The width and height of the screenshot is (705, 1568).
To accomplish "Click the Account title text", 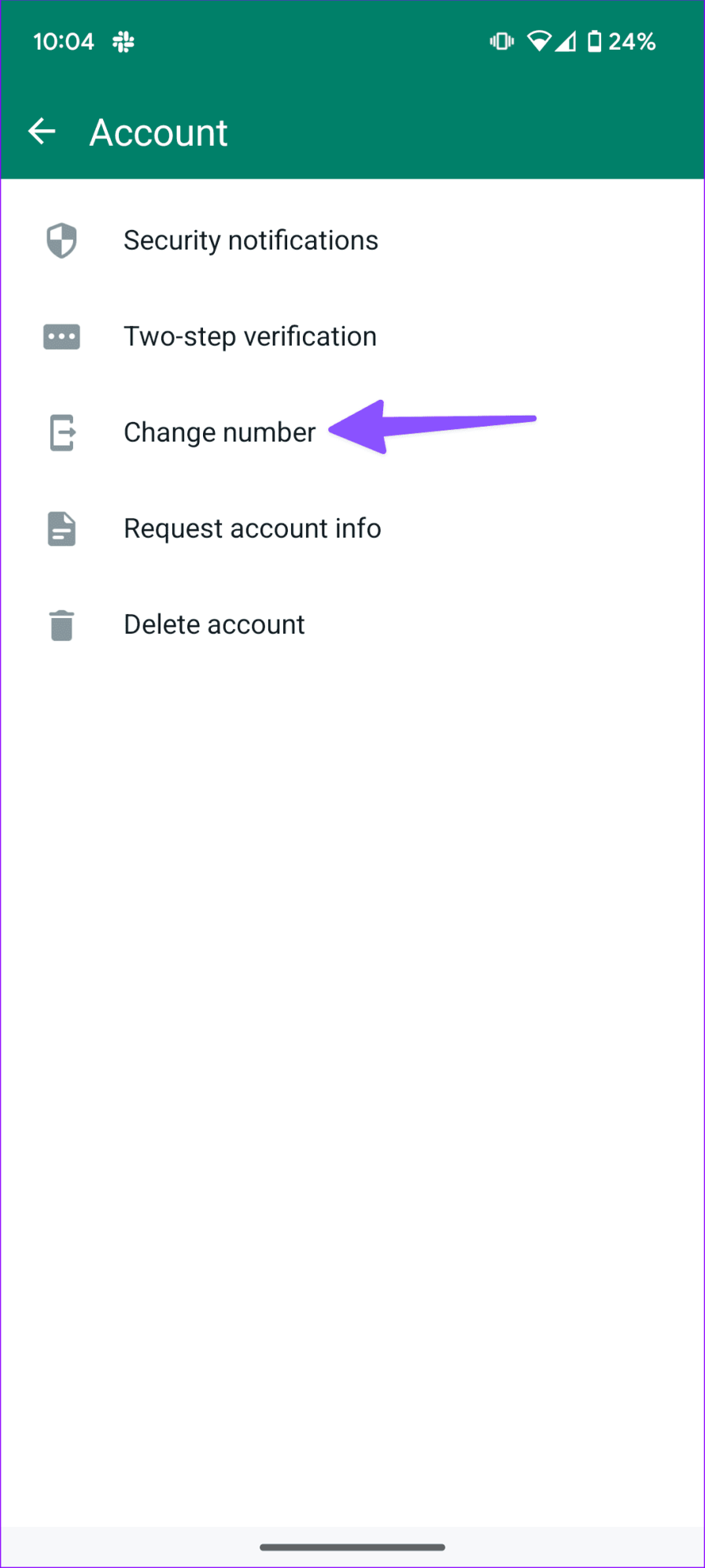I will 158,131.
